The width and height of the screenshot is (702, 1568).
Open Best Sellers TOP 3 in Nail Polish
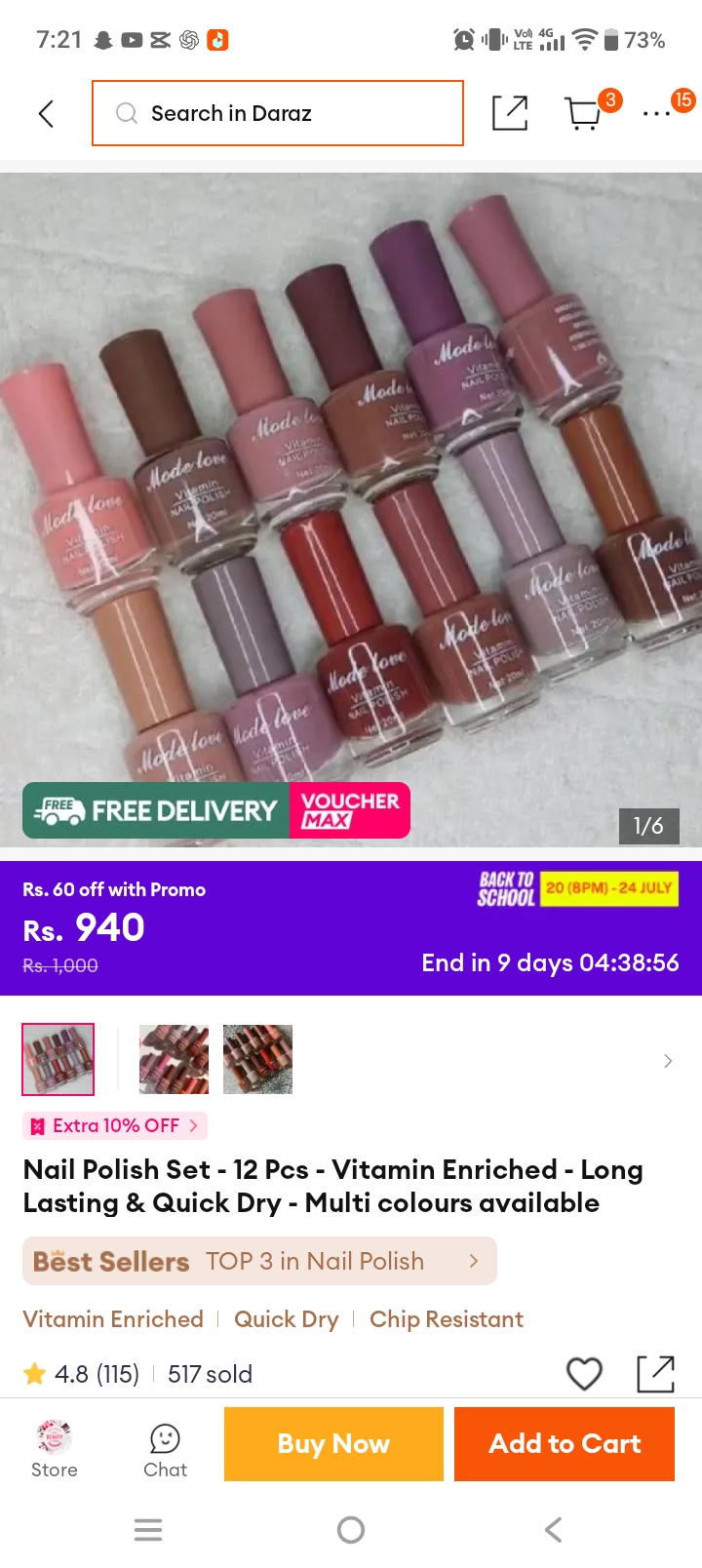[x=259, y=1261]
